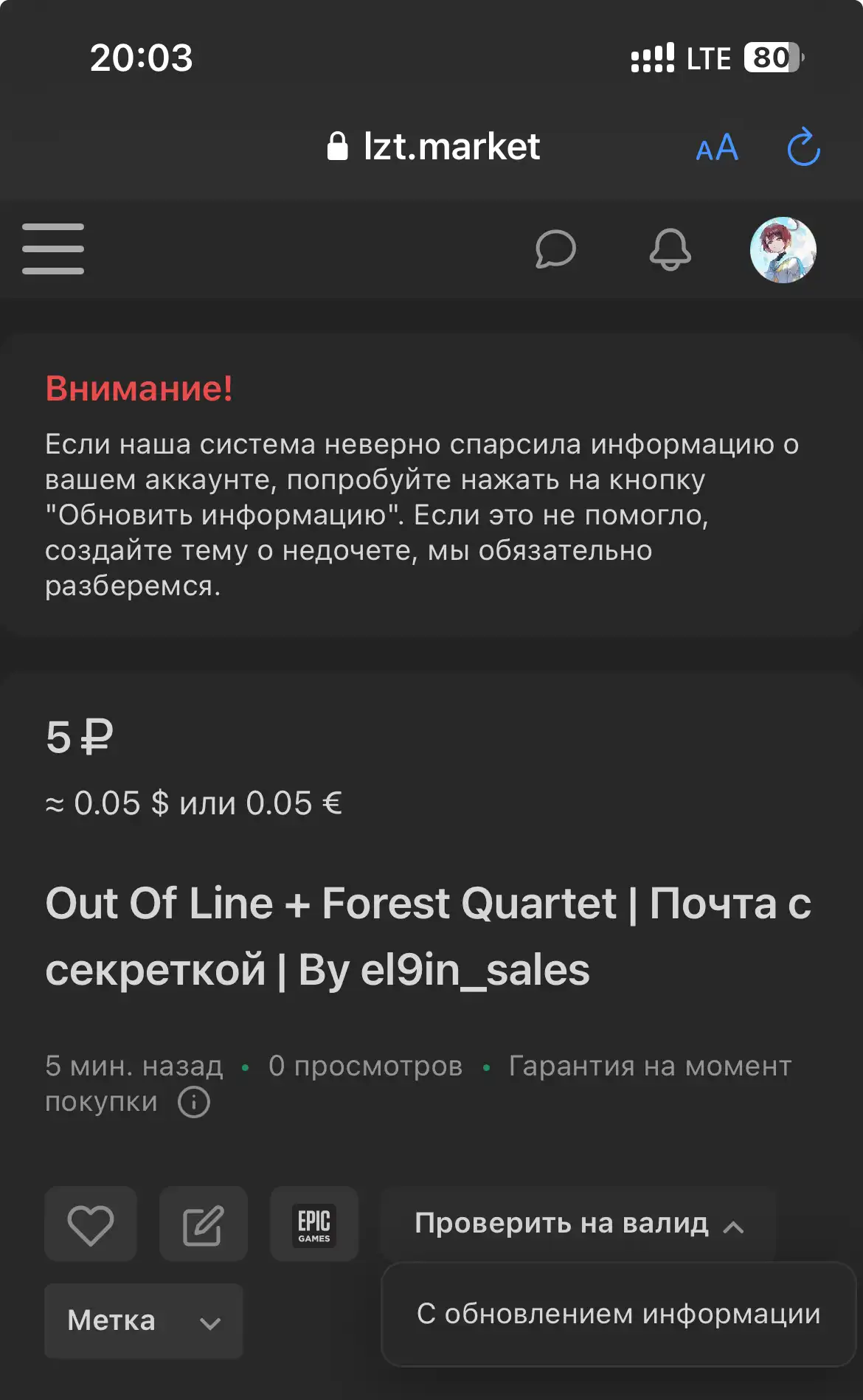The image size is (863, 1400).
Task: Tap the Epic Games icon button
Action: point(314,1224)
